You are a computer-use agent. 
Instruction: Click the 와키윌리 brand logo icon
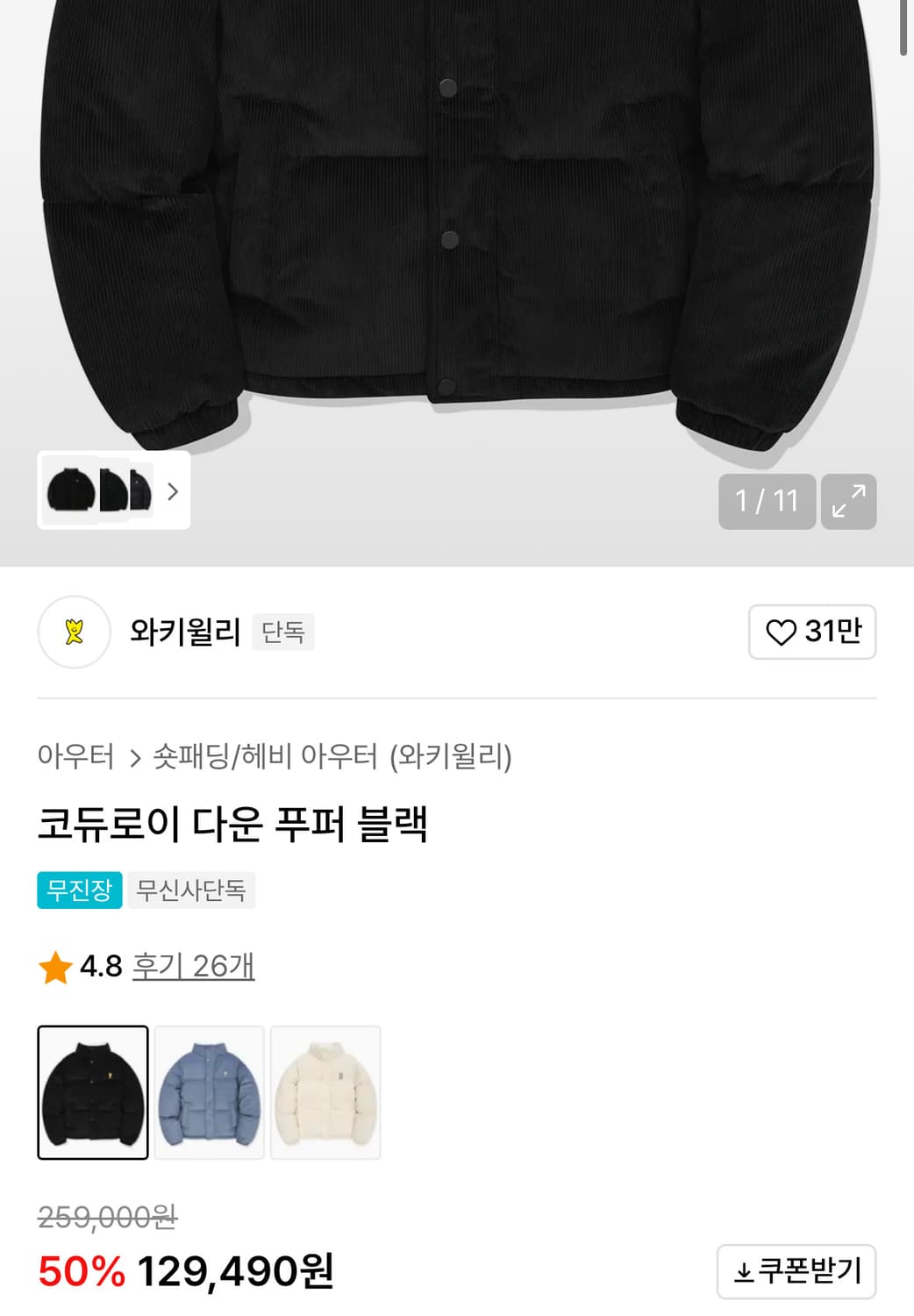pos(74,633)
